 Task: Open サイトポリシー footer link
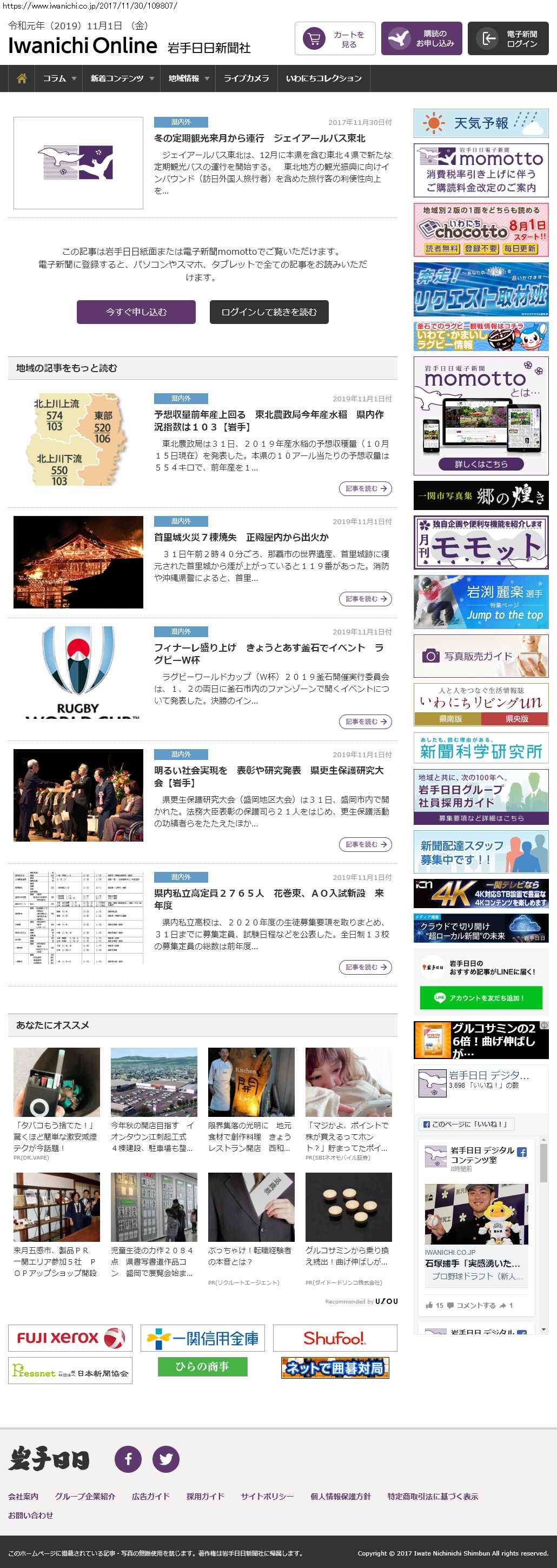click(x=267, y=1496)
